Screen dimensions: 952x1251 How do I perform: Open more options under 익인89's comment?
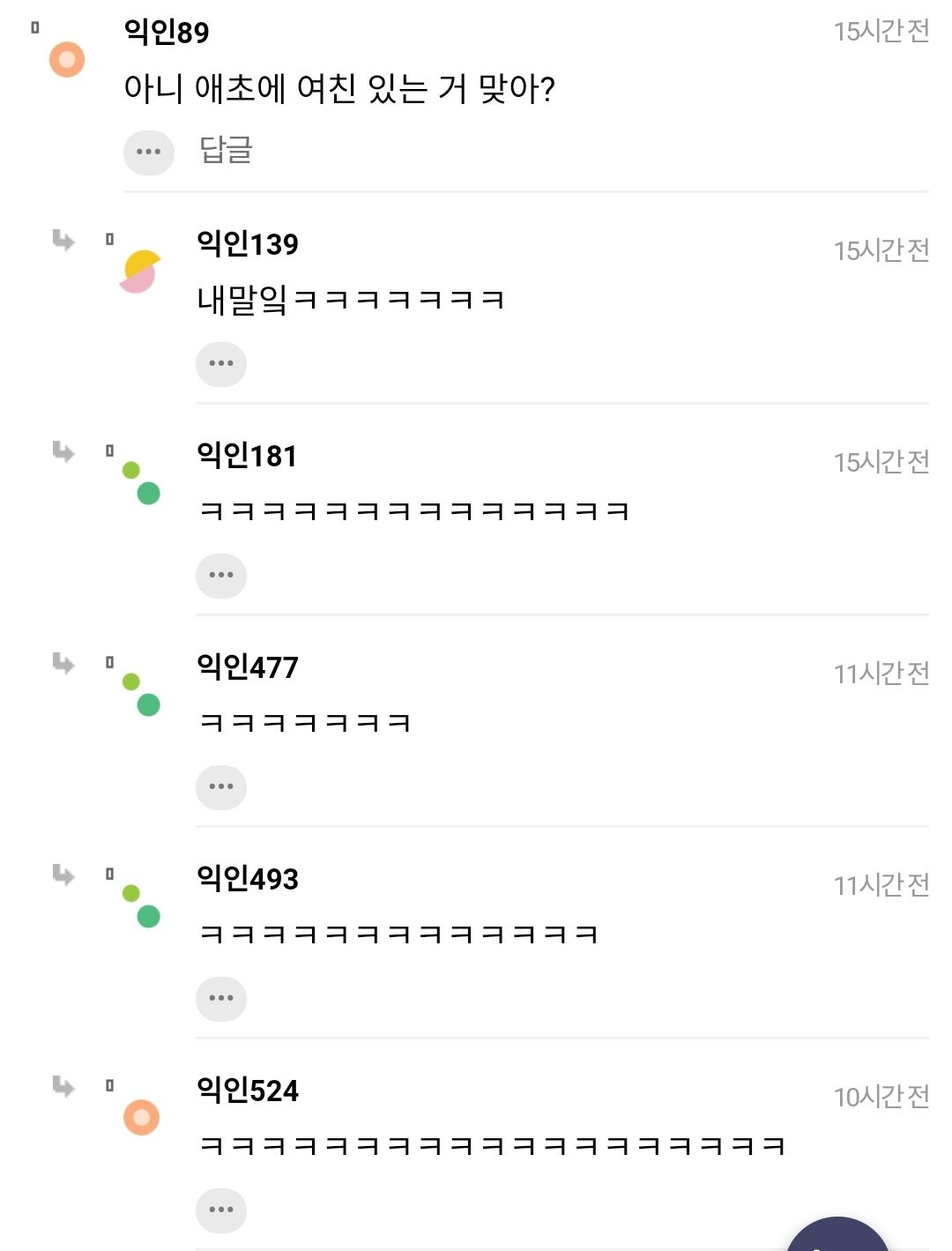[x=149, y=152]
